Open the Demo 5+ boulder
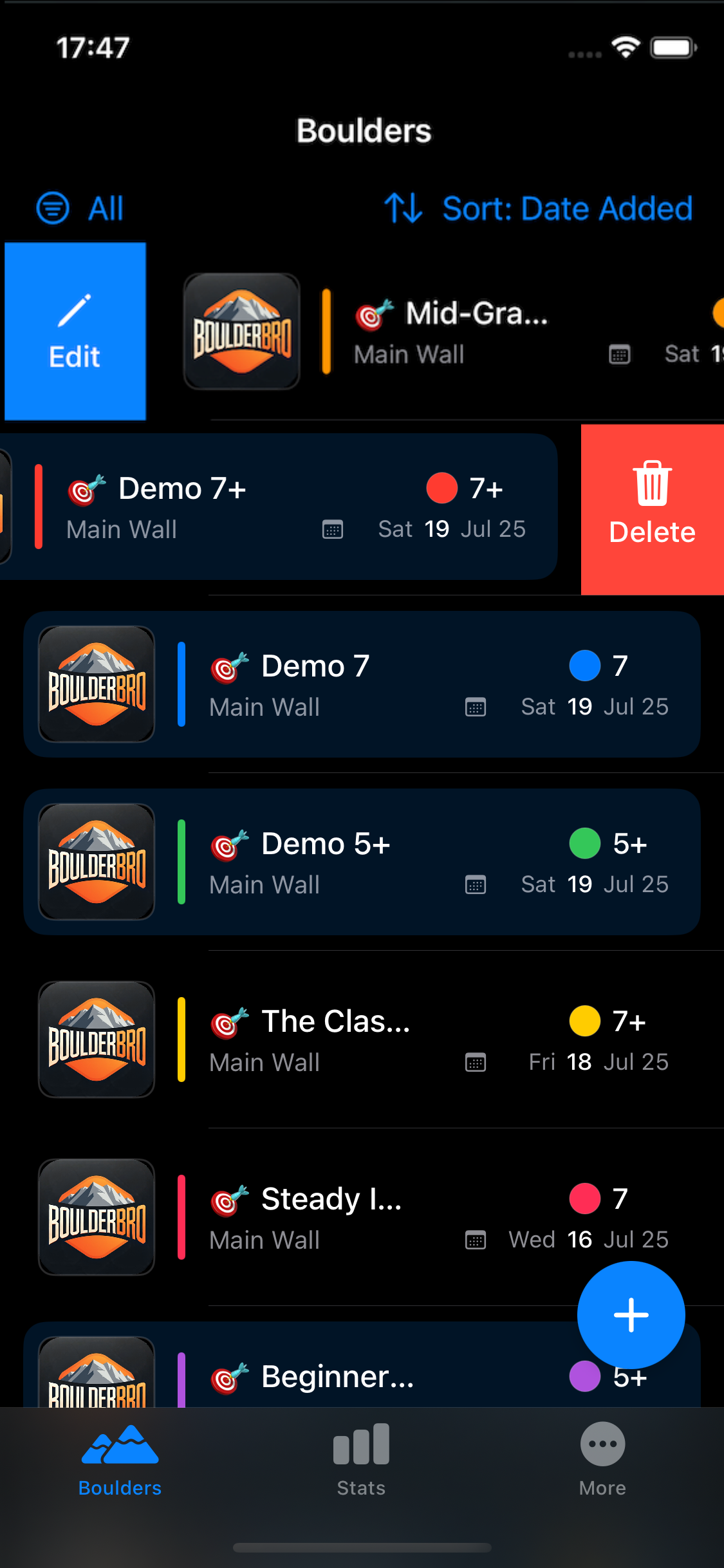Image resolution: width=724 pixels, height=1568 pixels. (362, 863)
